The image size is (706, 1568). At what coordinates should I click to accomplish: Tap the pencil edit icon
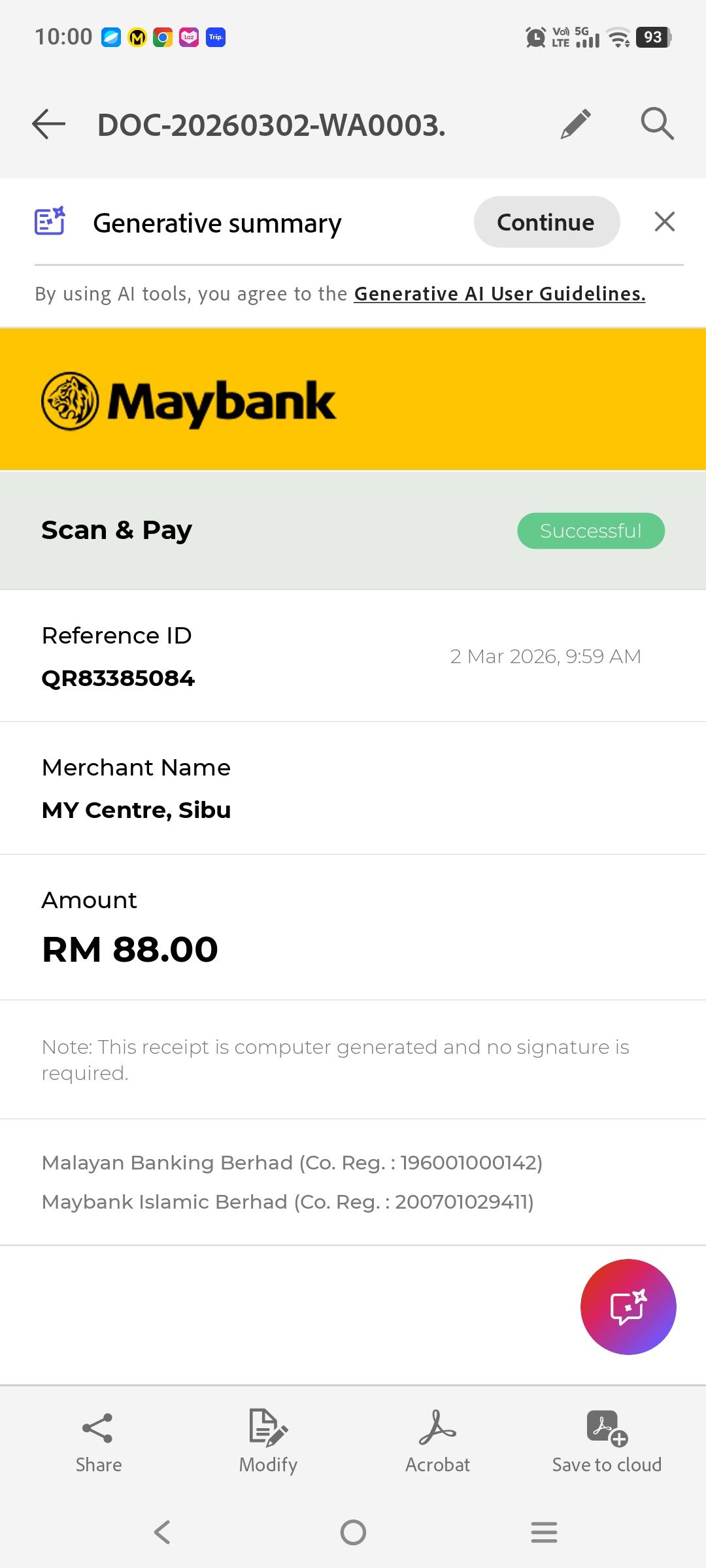tap(576, 124)
